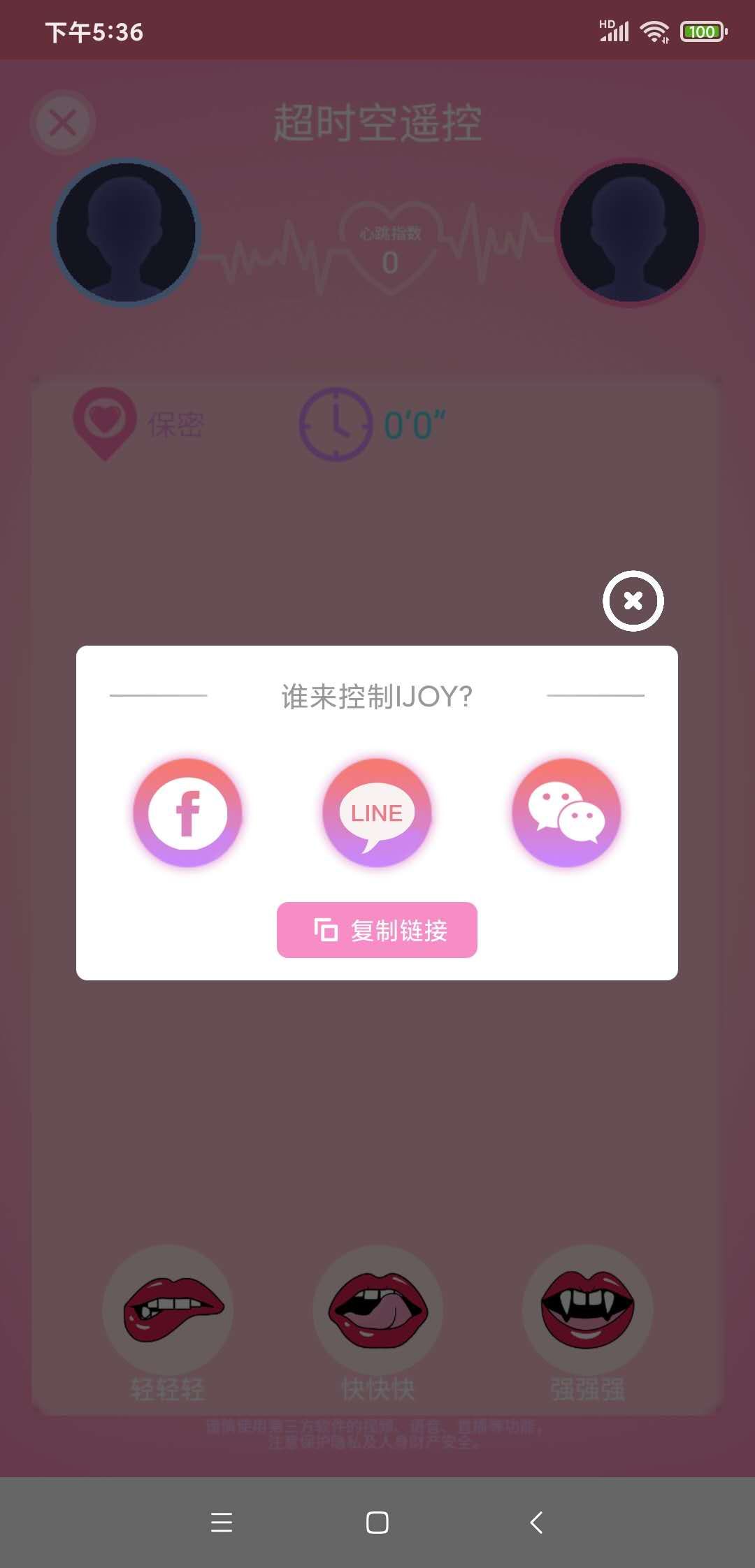Go back with system back button

(x=536, y=1522)
